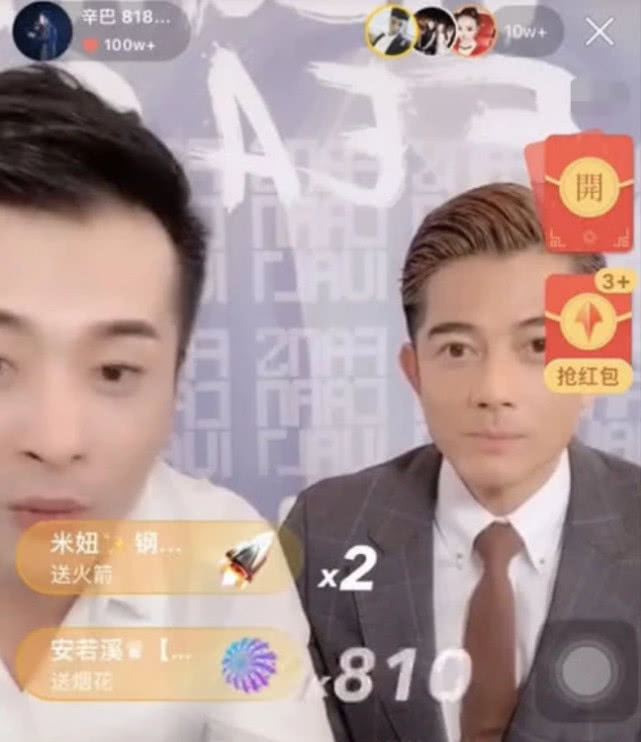Close the live stream
This screenshot has width=641, height=742.
pyautogui.click(x=600, y=32)
